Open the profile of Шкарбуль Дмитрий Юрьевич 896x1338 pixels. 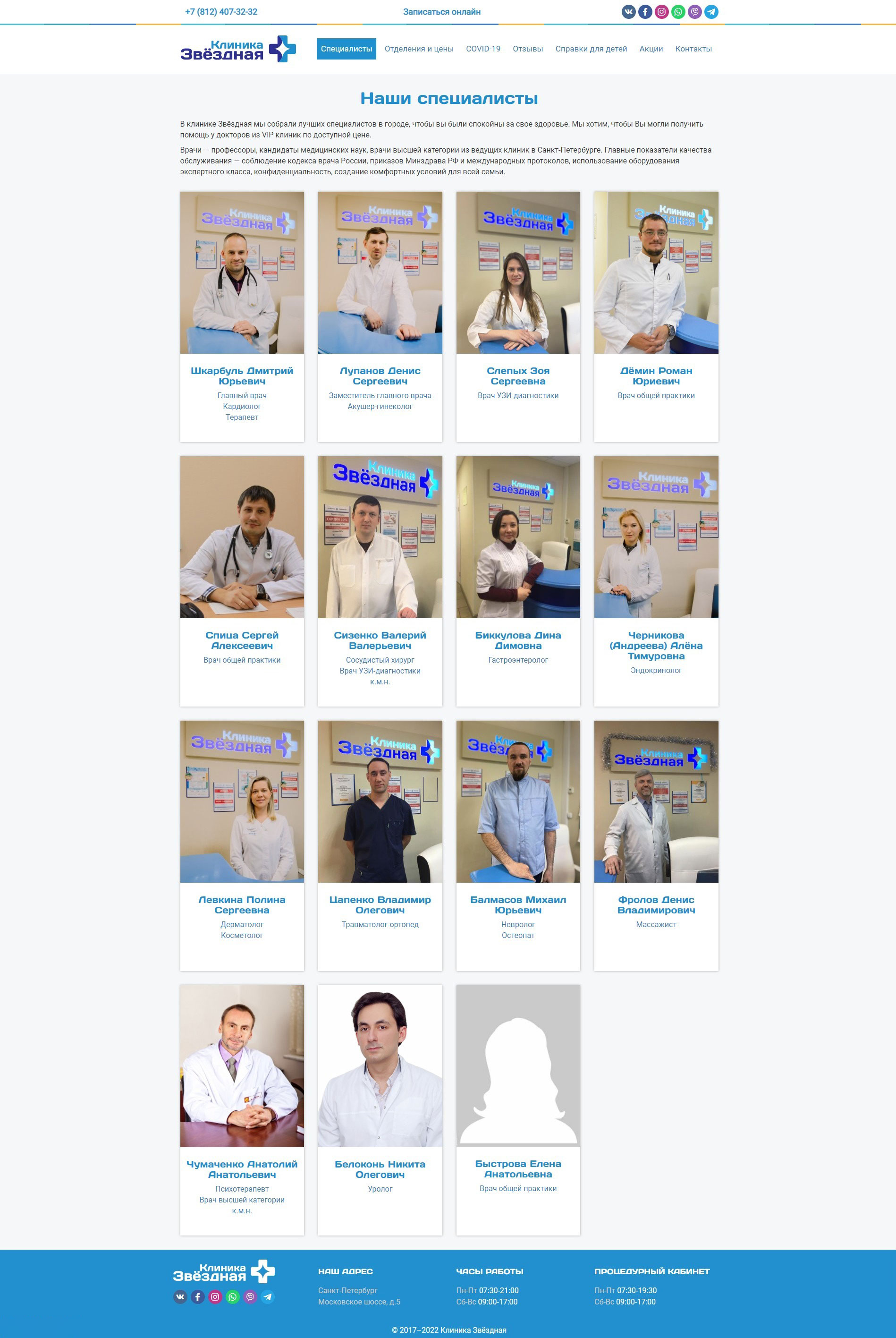click(x=242, y=375)
